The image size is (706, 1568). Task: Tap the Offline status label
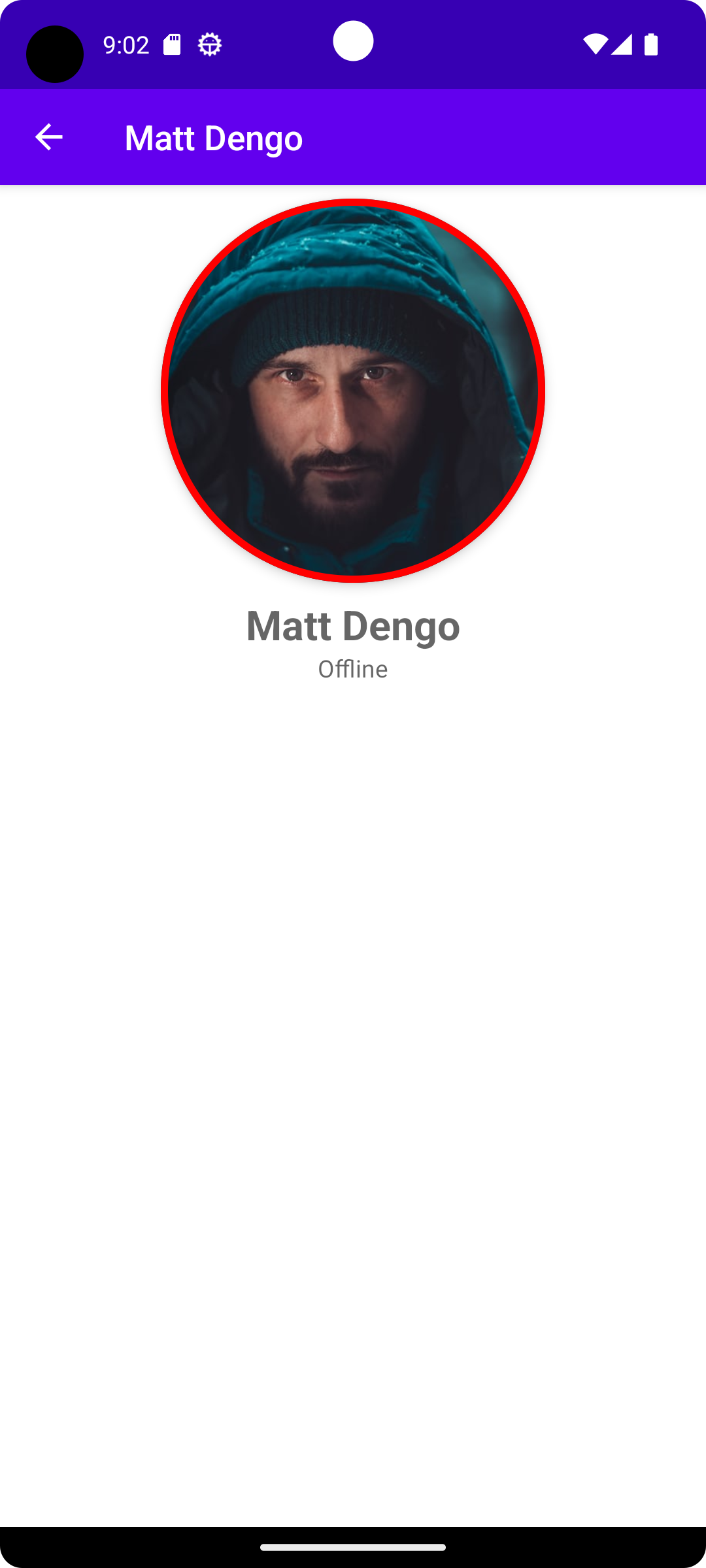coord(353,668)
